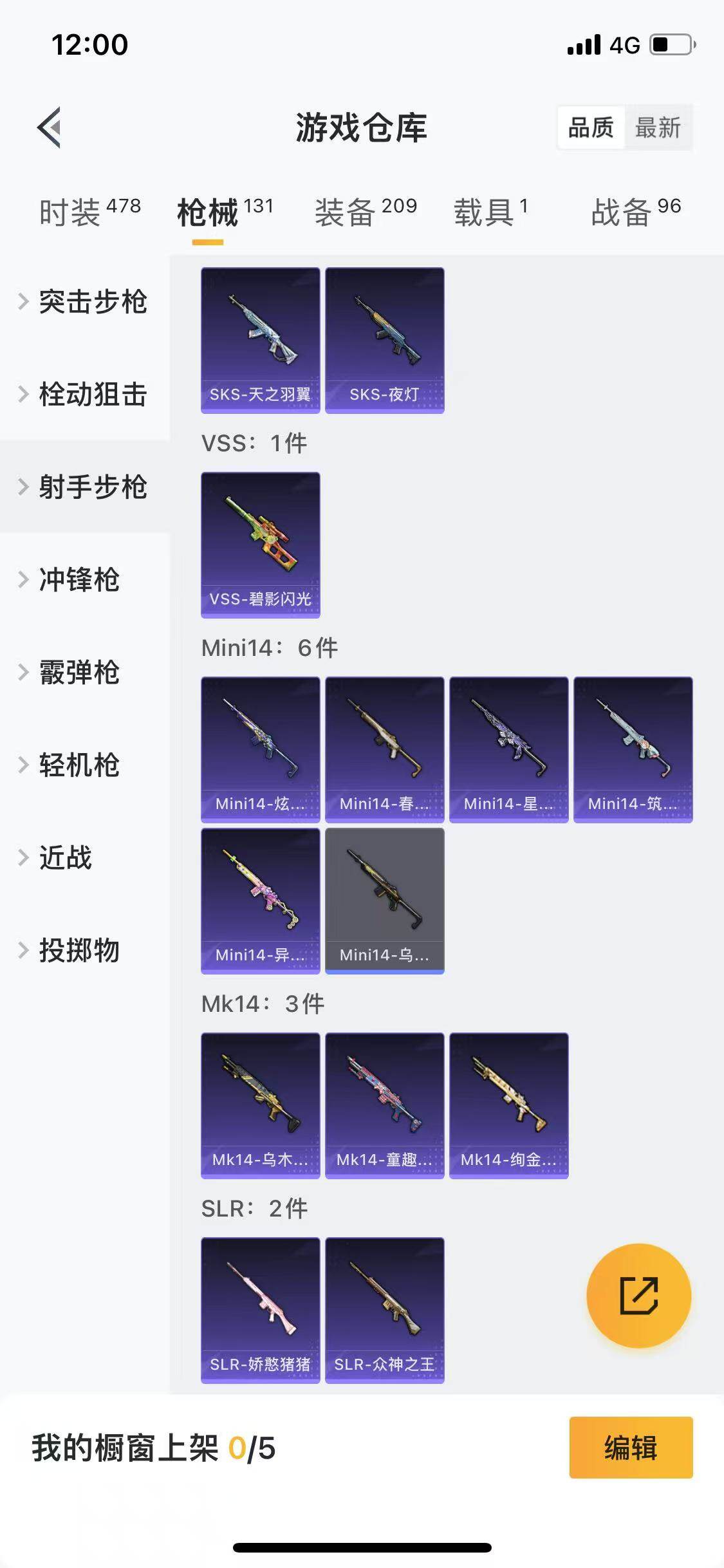
Task: Go back using the top-left arrow
Action: click(x=50, y=127)
